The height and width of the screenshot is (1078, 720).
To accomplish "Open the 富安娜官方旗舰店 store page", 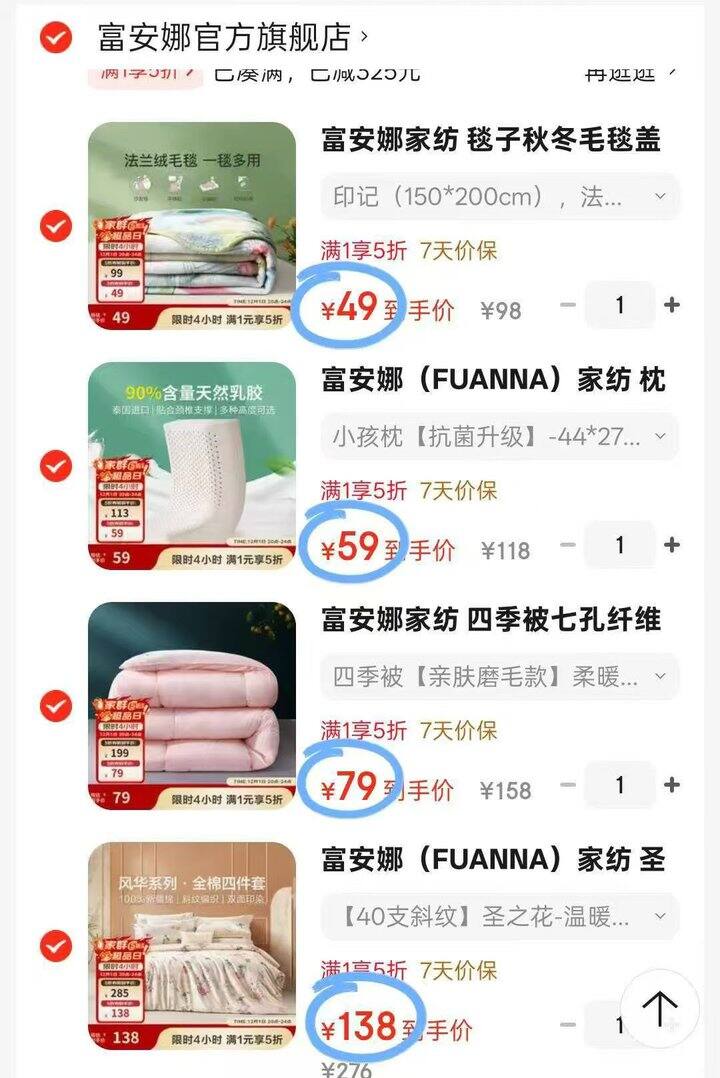I will point(225,38).
